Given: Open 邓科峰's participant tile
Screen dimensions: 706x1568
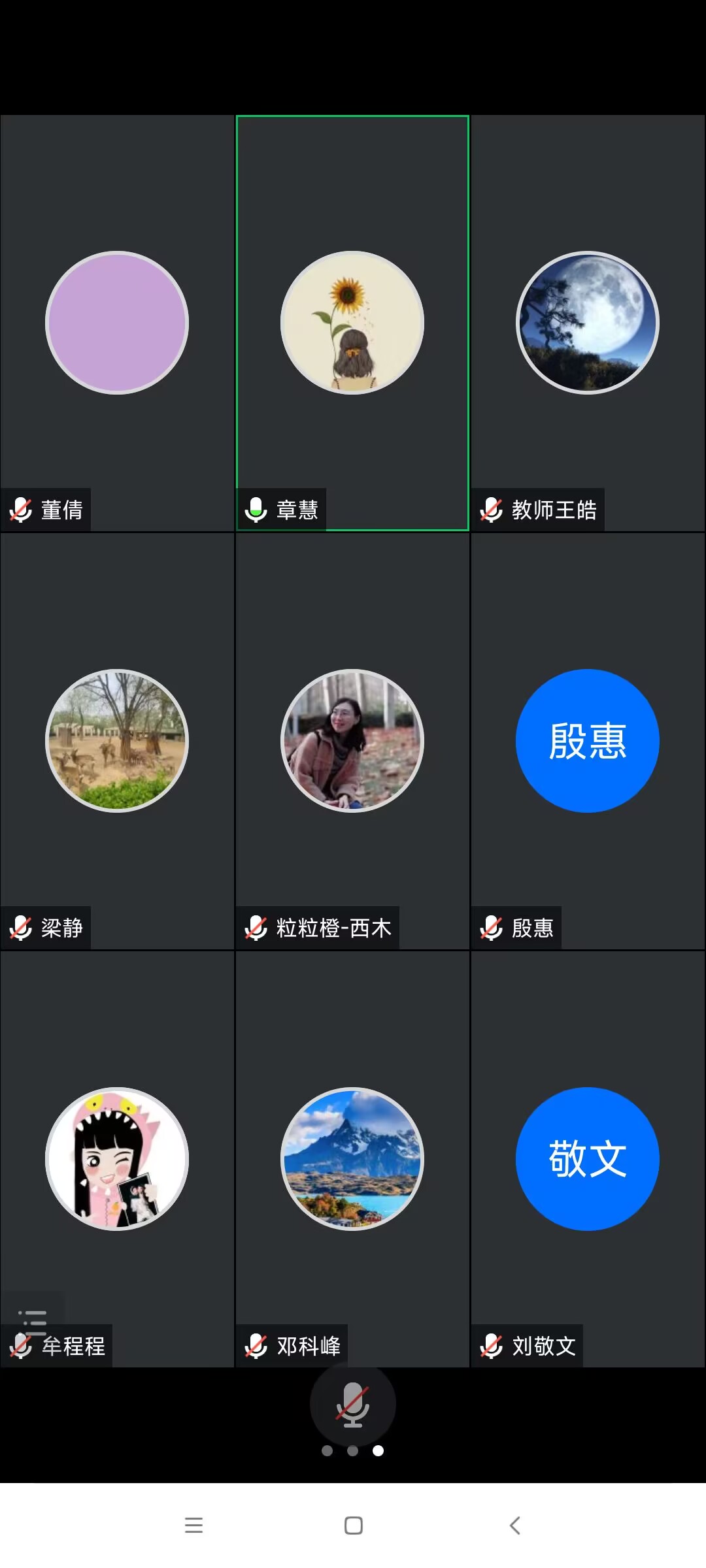Looking at the screenshot, I should tap(352, 1159).
